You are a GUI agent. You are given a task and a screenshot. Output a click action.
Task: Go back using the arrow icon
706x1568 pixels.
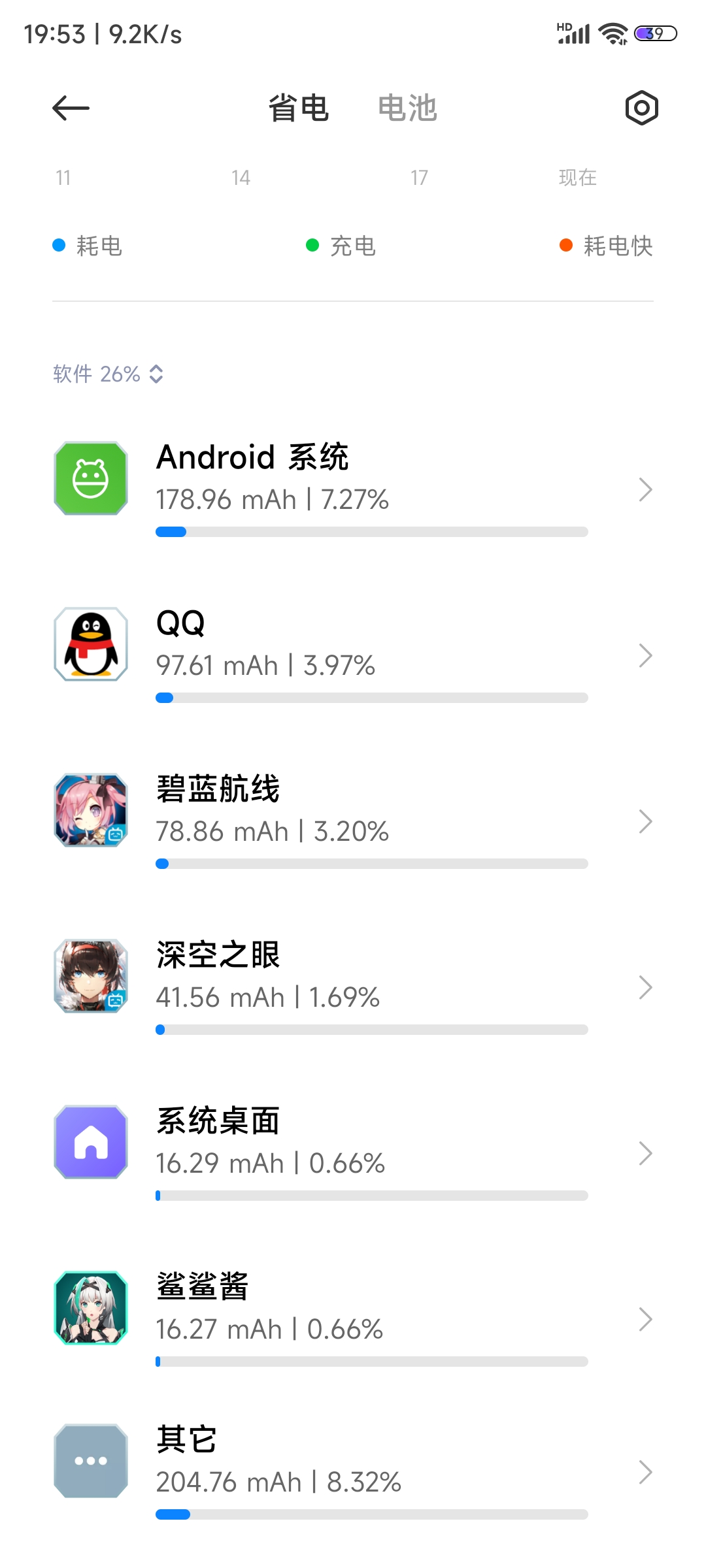point(71,108)
